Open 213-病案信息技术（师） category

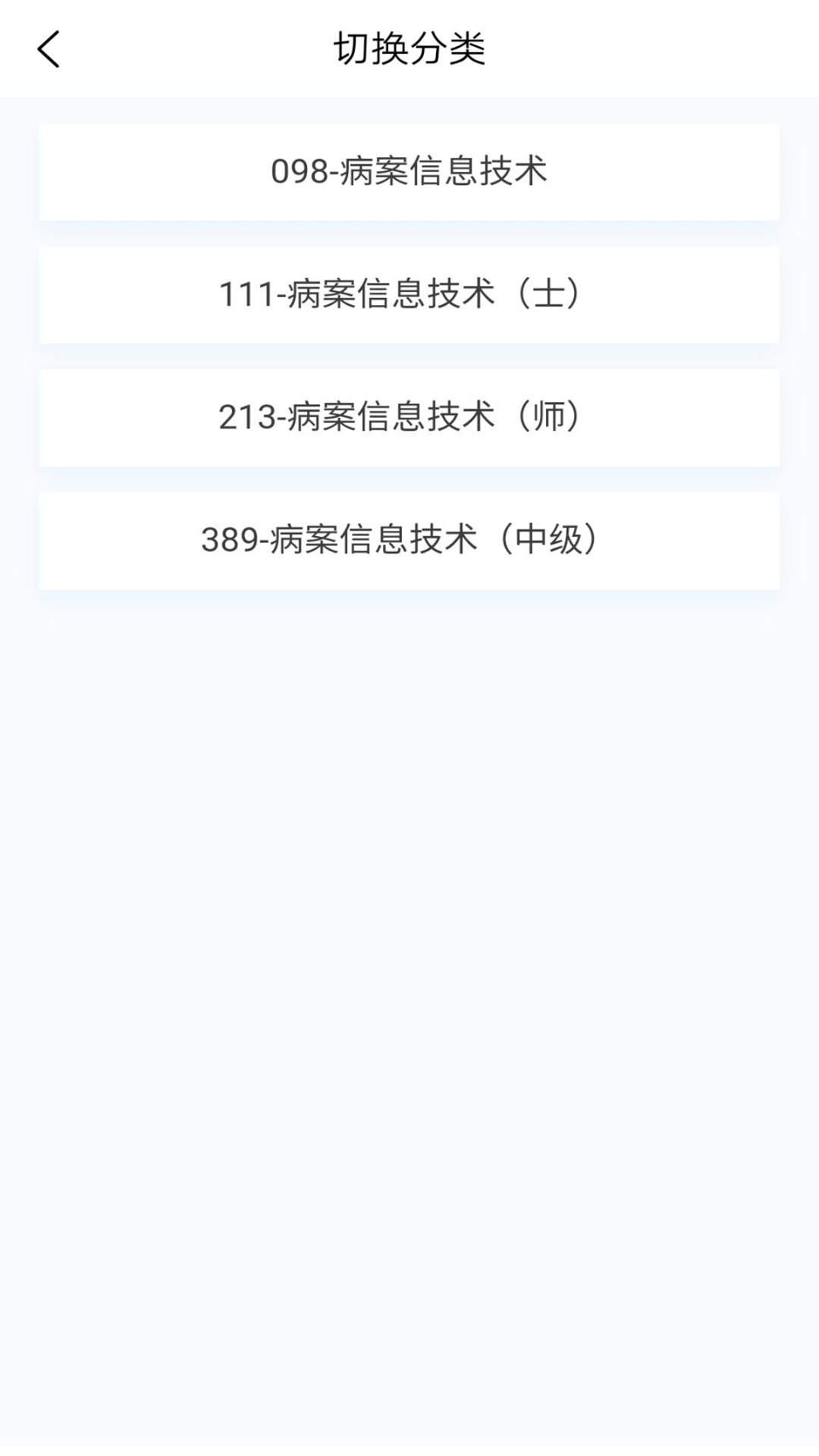(x=409, y=417)
